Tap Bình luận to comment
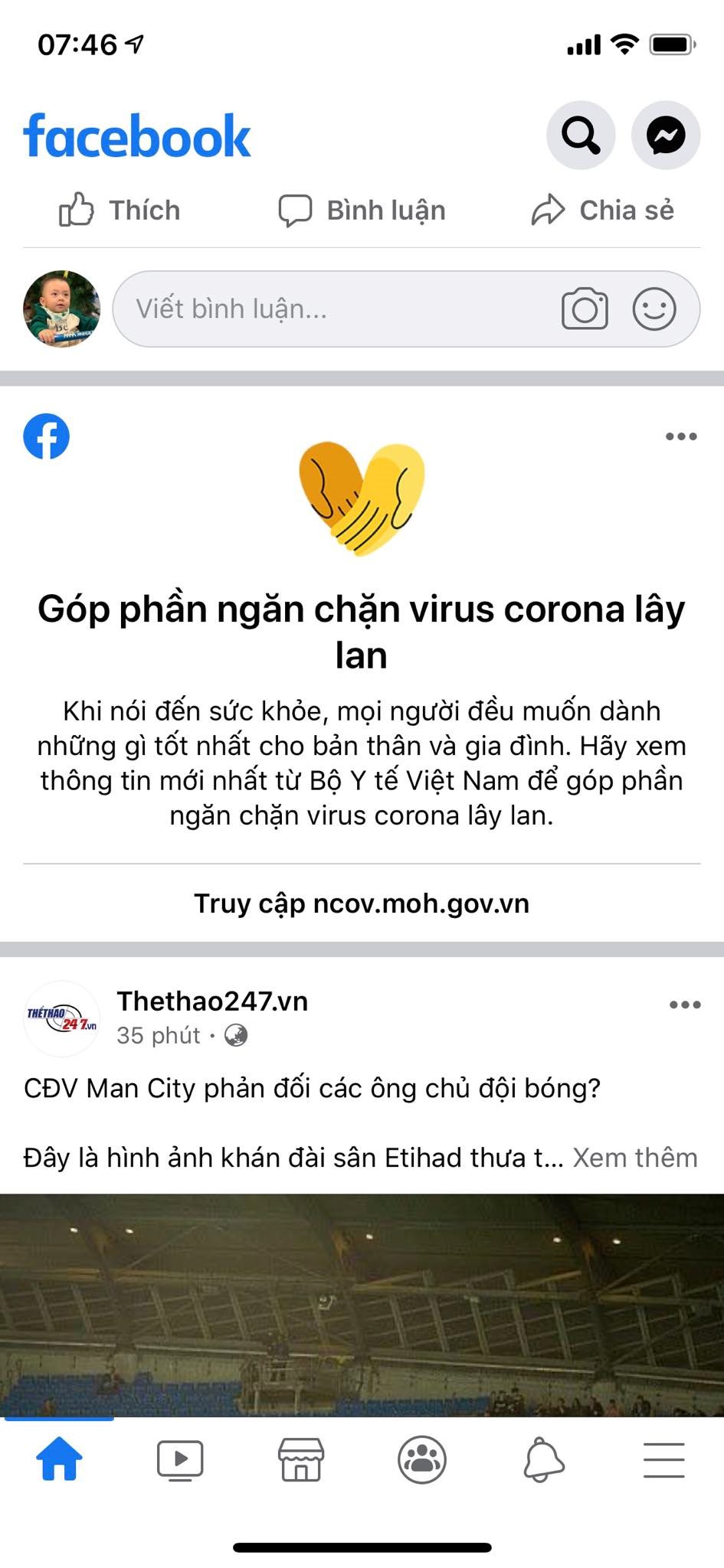This screenshot has width=724, height=1568. (362, 211)
